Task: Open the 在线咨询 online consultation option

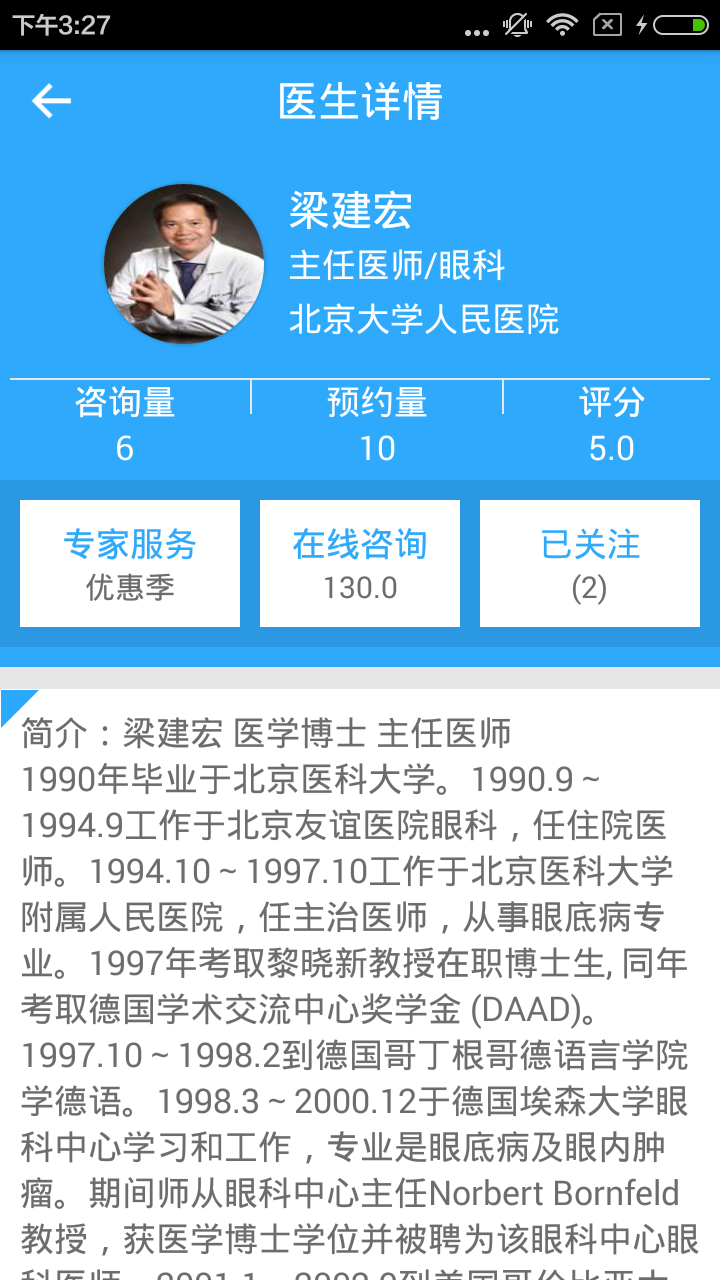Action: (359, 562)
